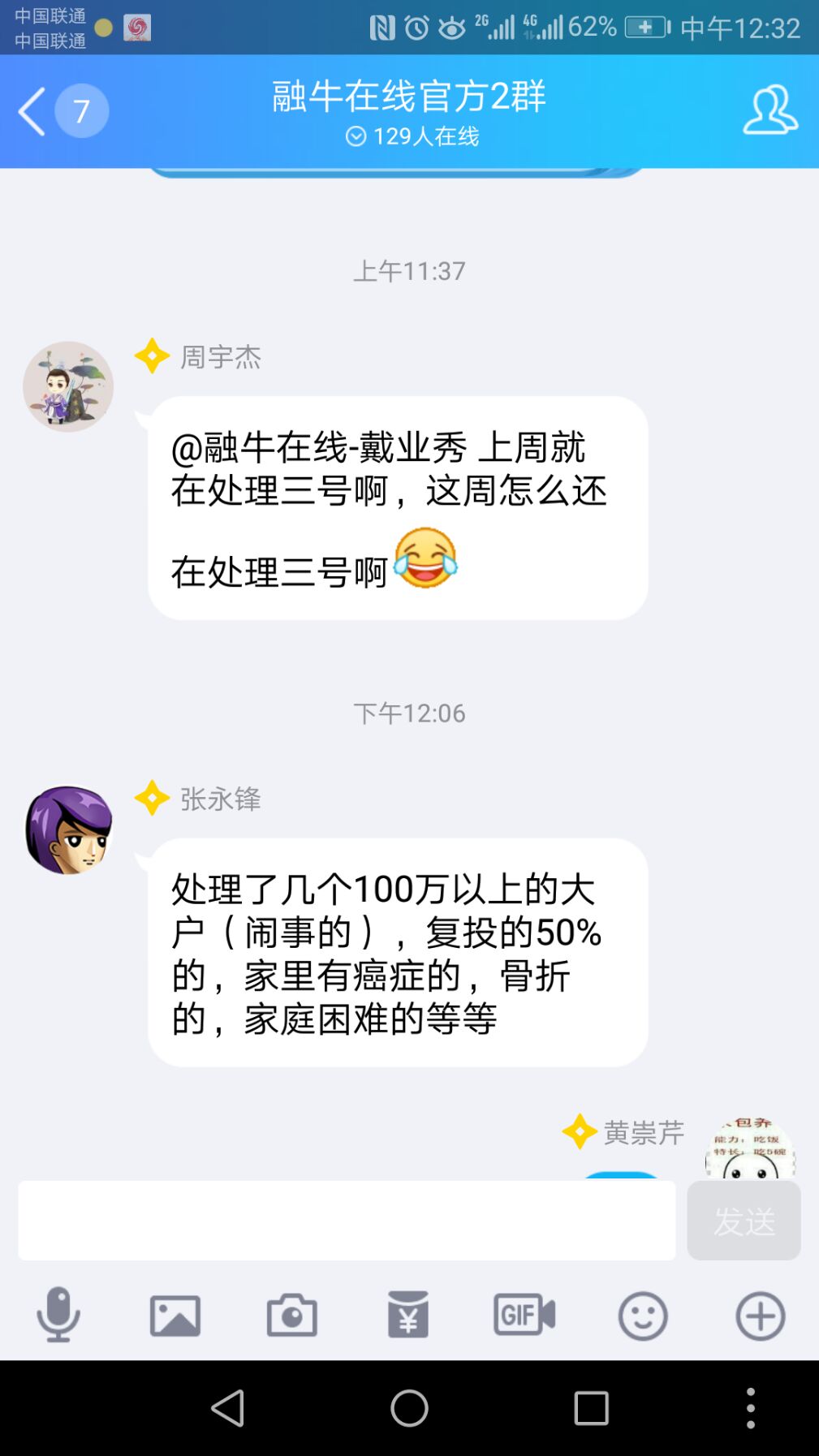
Task: Open 周宇杰's profile avatar
Action: (68, 386)
